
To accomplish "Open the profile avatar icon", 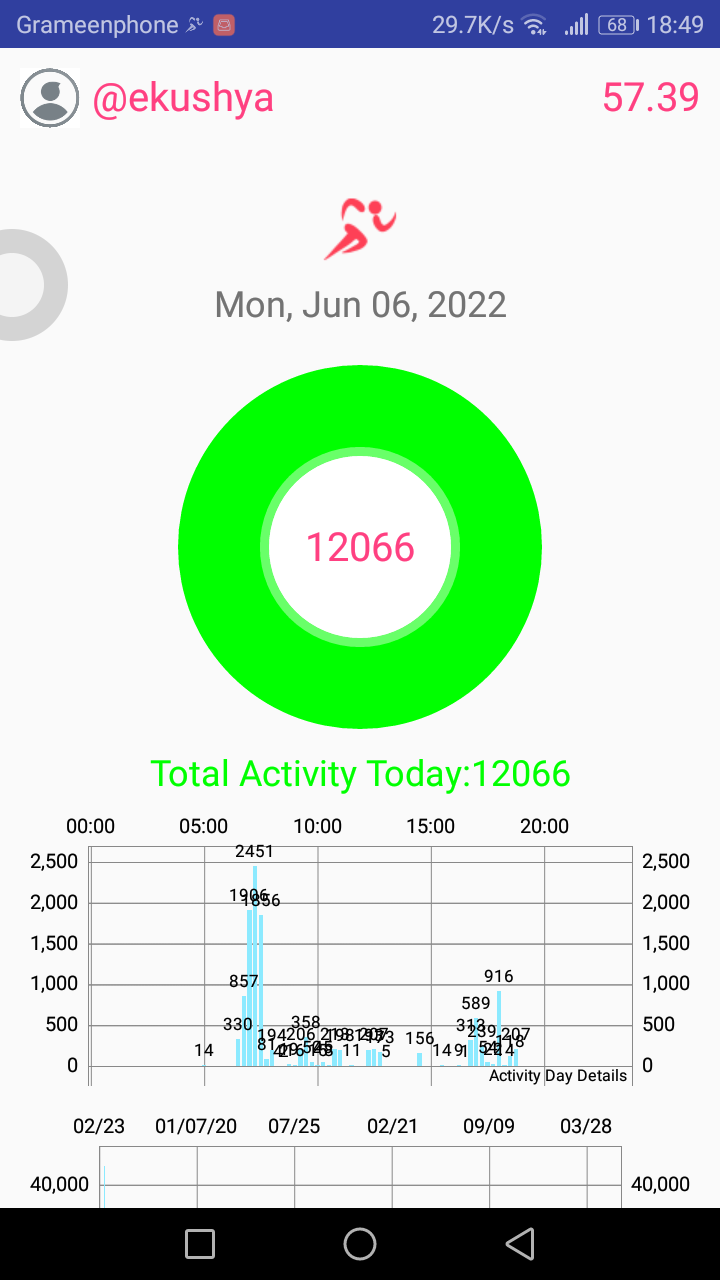I will coord(49,98).
